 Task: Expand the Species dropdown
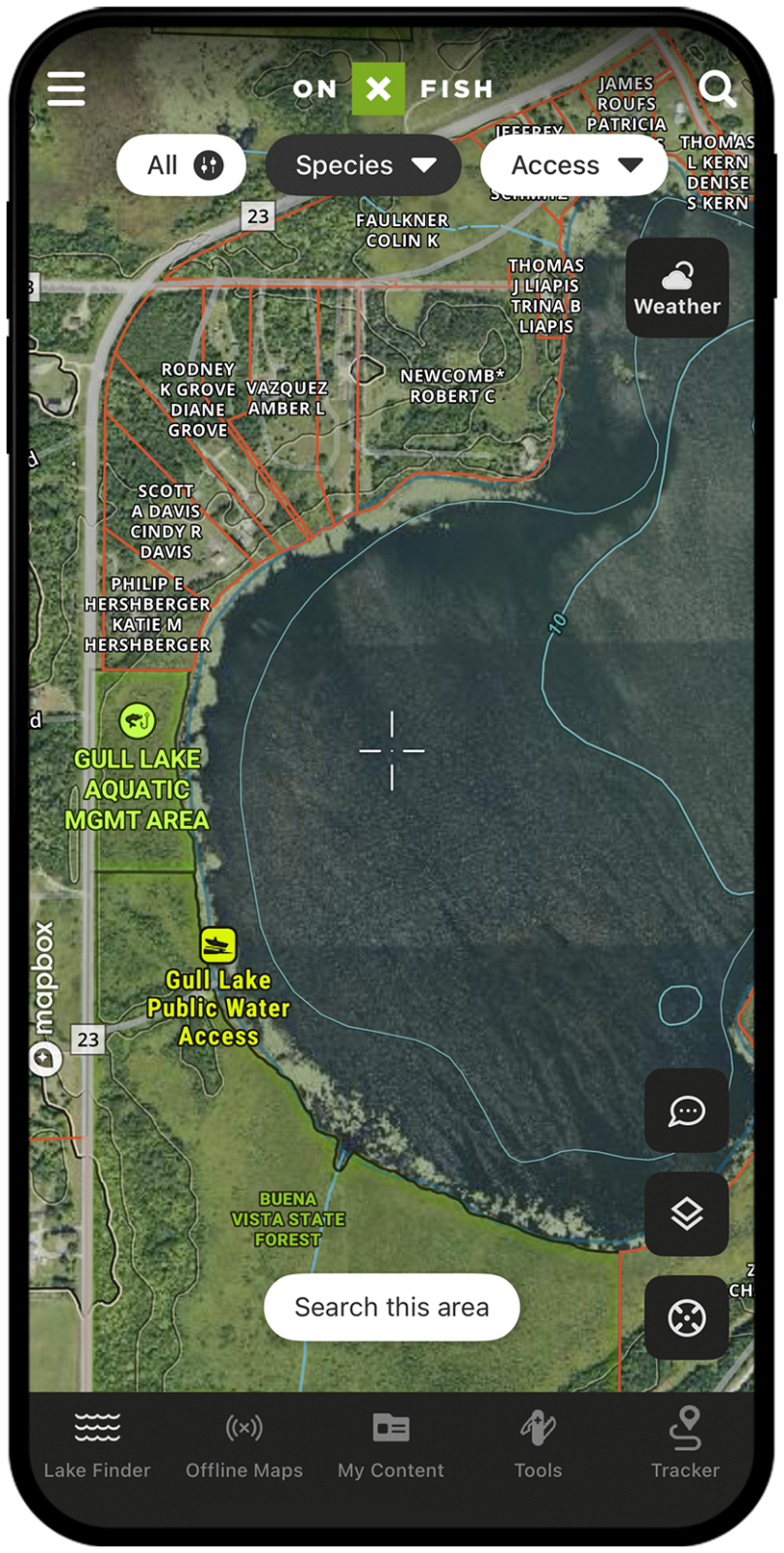tap(364, 165)
